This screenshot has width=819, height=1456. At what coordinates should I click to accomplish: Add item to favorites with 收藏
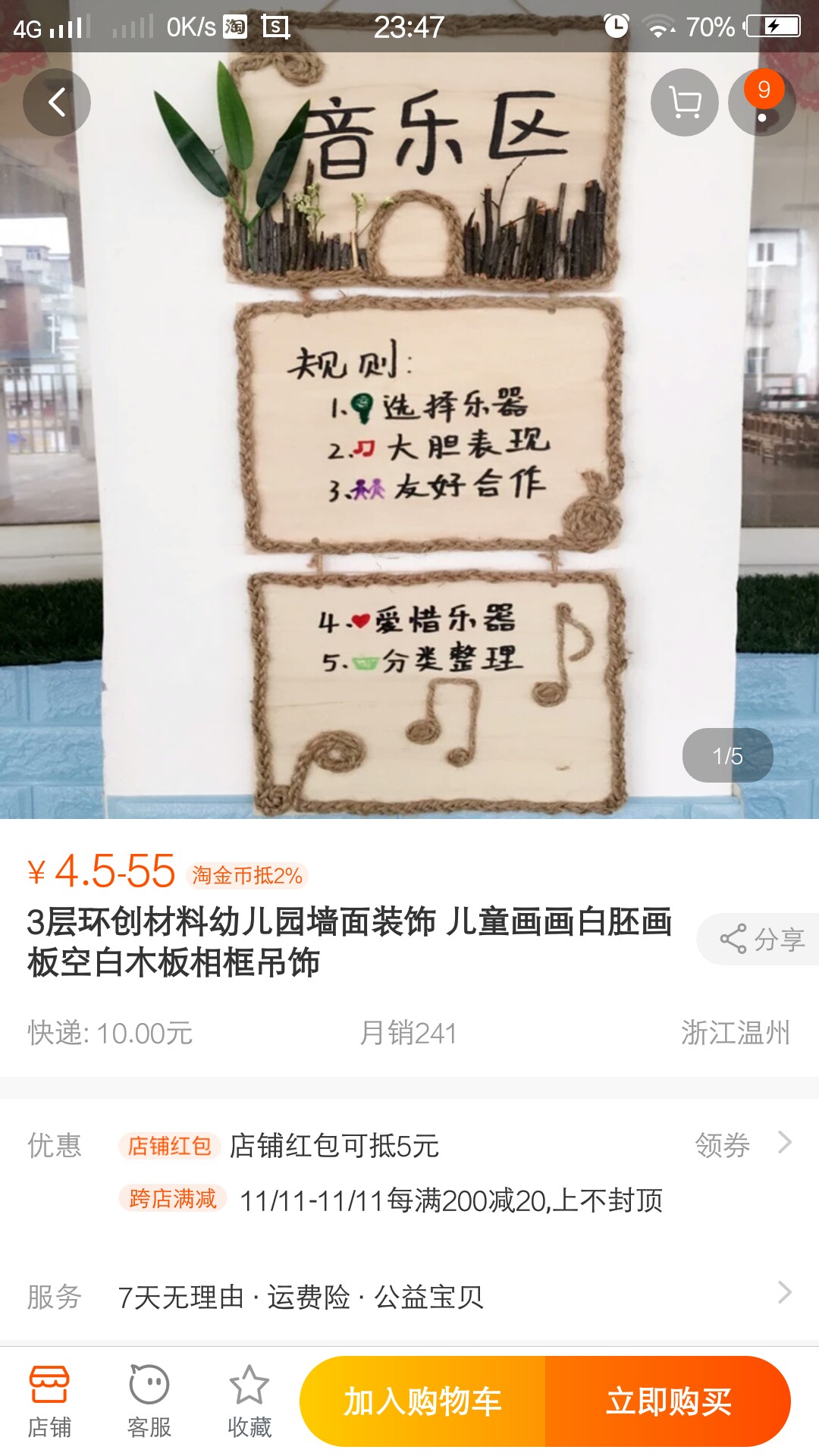[x=249, y=1401]
